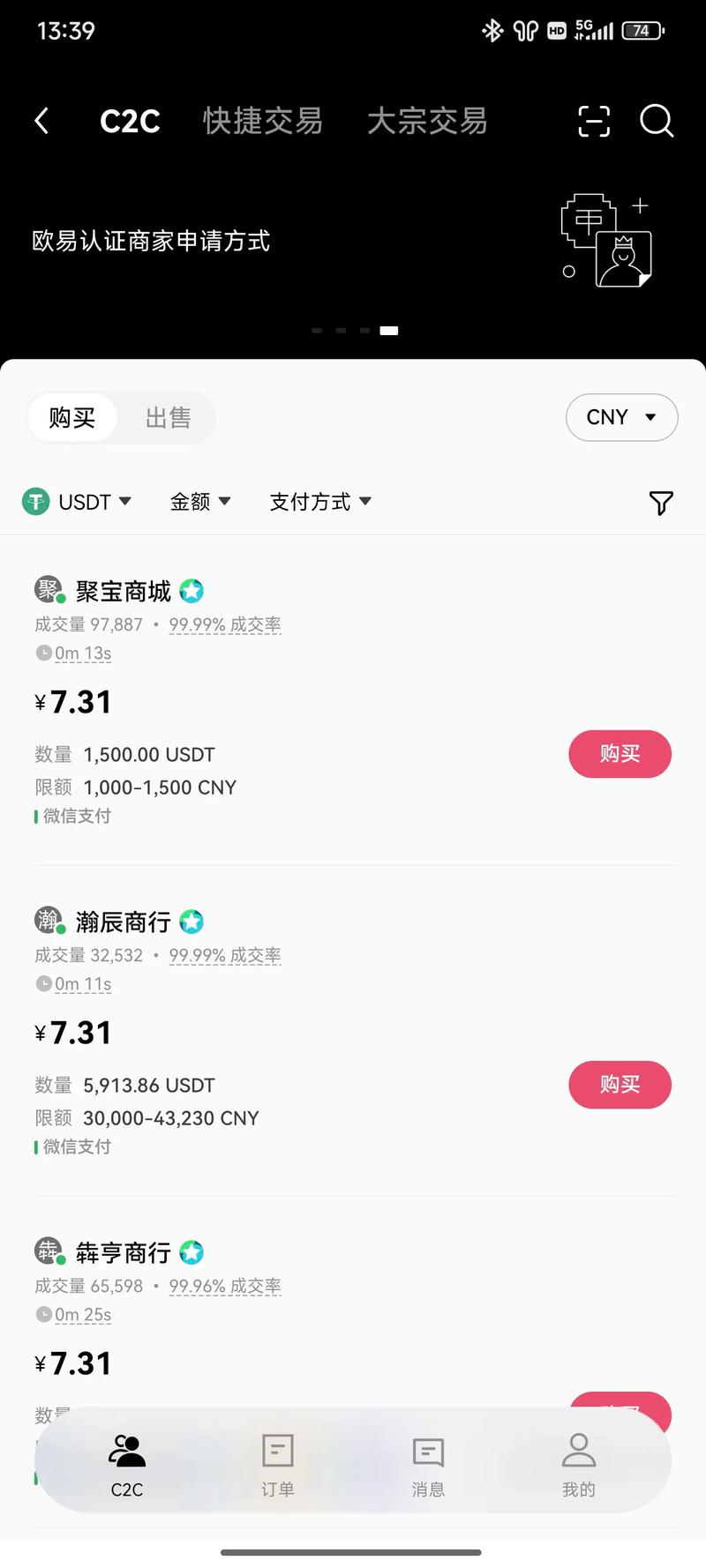The height and width of the screenshot is (1568, 706).
Task: Open 99.99% 成交率 link of 瀚辰商行
Action: click(225, 955)
